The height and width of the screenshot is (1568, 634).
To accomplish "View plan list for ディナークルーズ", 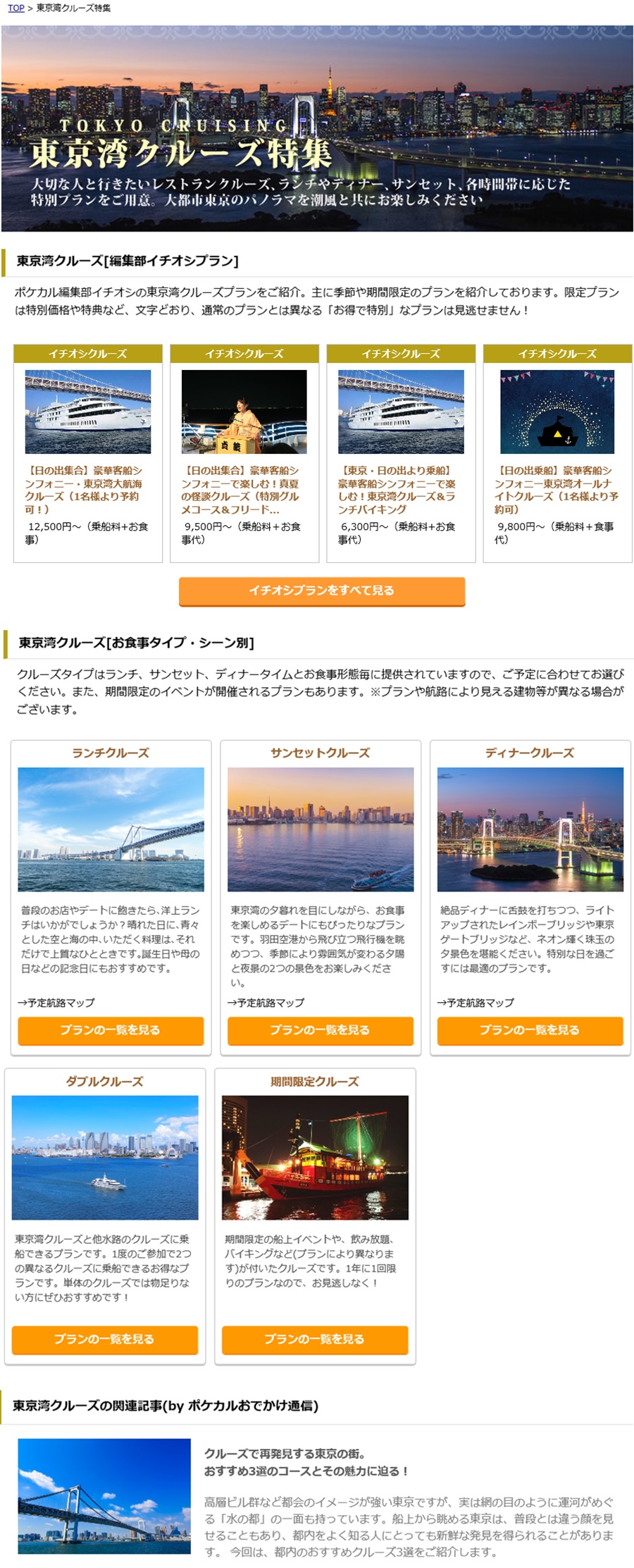I will coord(530,1030).
